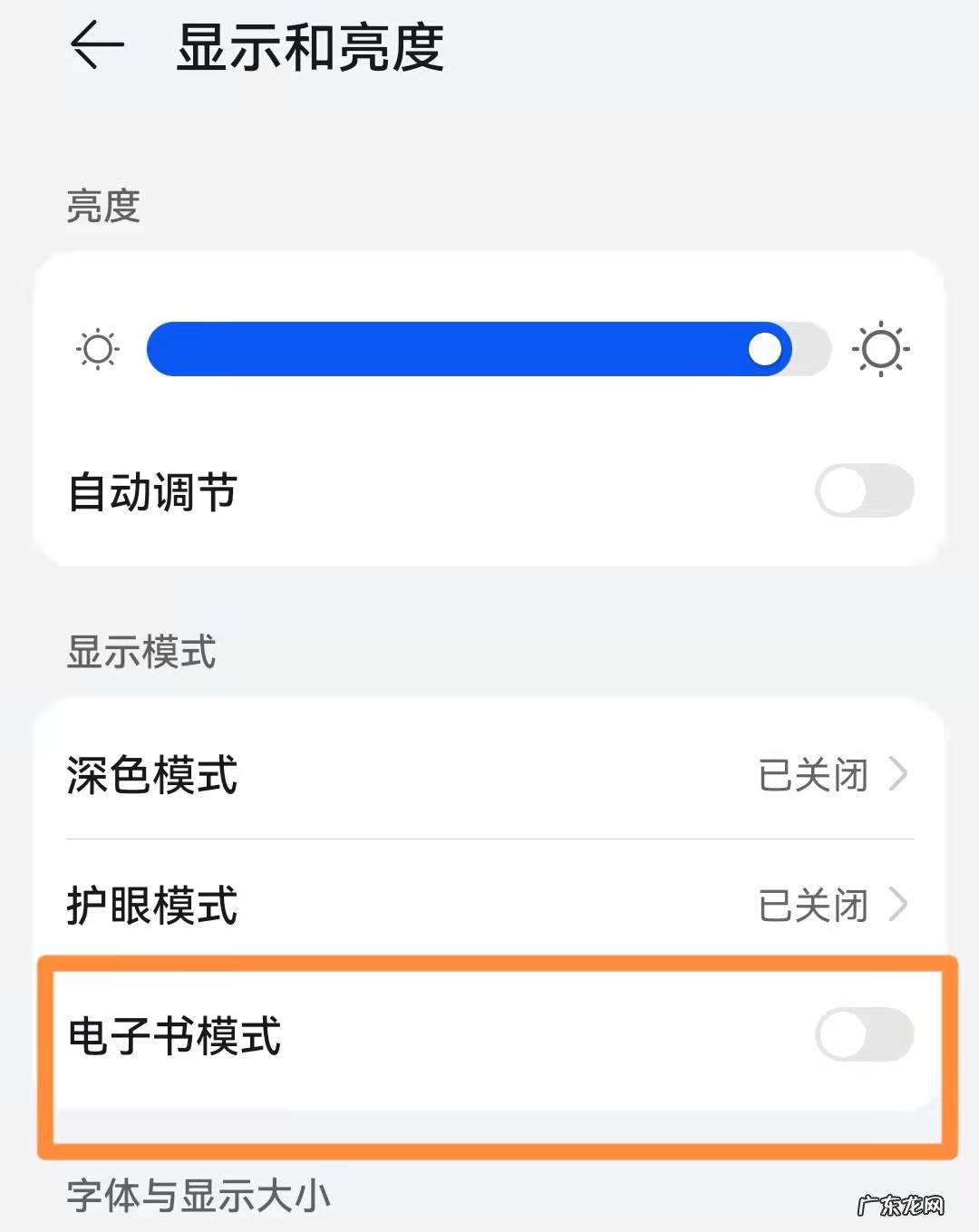The height and width of the screenshot is (1232, 979).
Task: Open 护眼模式 settings
Action: point(489,905)
